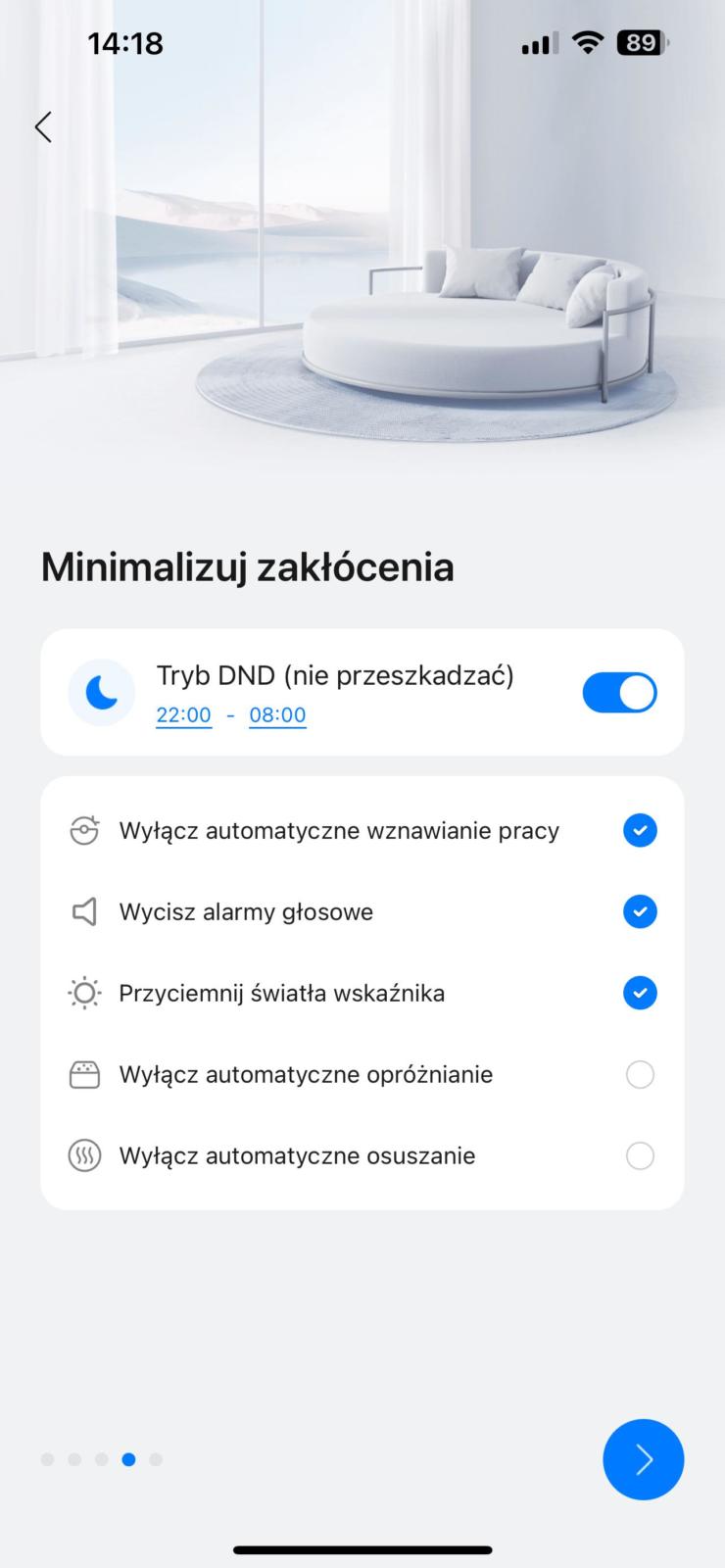Go back using the top-left arrow
The image size is (725, 1568).
[x=43, y=126]
